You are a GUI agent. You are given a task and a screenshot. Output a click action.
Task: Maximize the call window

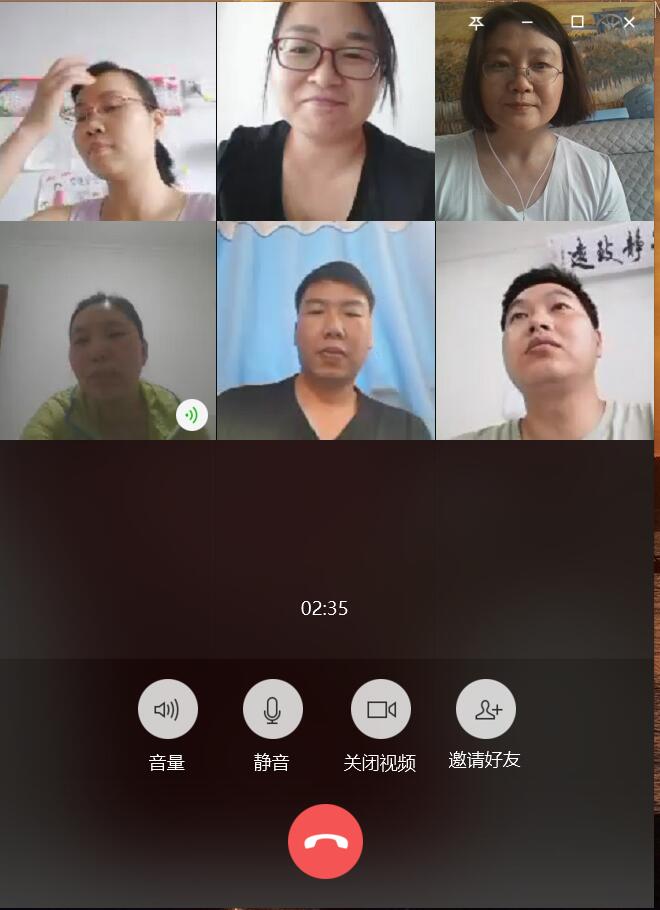click(577, 22)
